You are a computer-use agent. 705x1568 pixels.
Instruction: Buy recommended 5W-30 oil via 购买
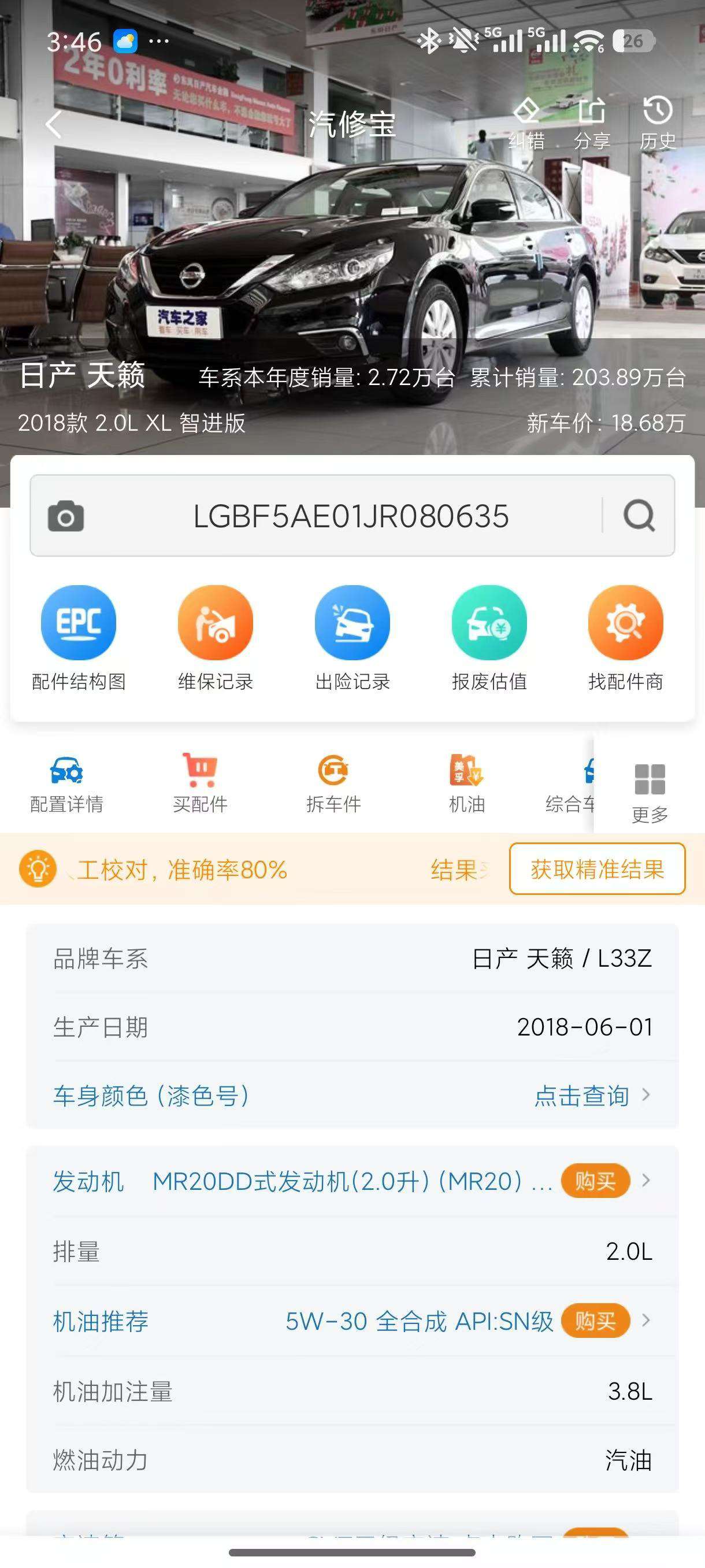pos(595,1321)
